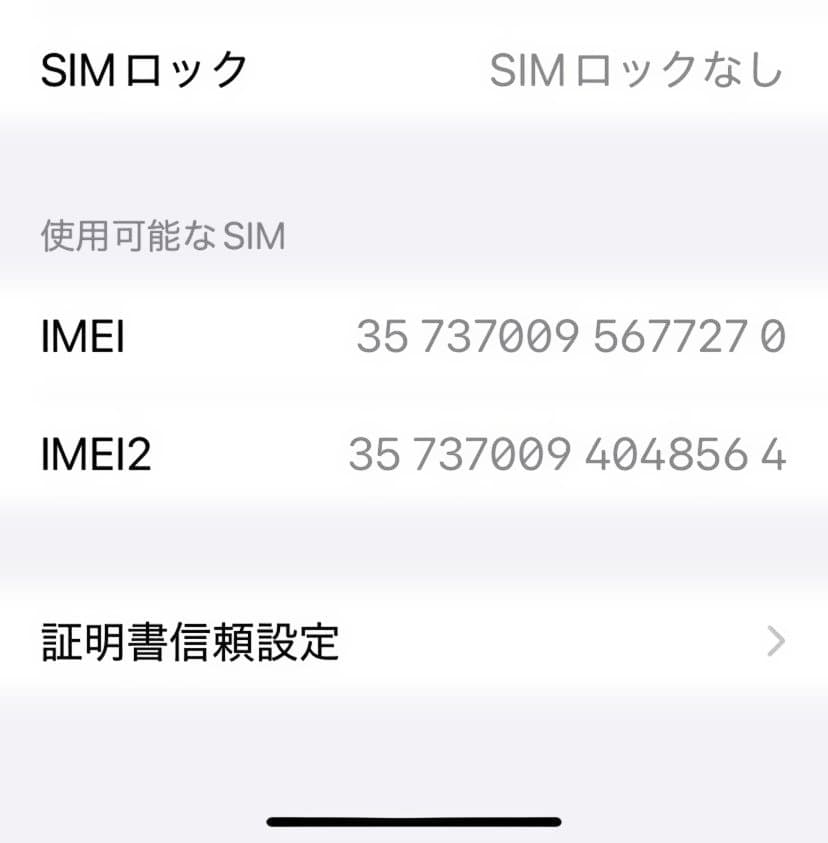The height and width of the screenshot is (843, 828).
Task: Tap the IMEI label on the left
Action: click(82, 338)
